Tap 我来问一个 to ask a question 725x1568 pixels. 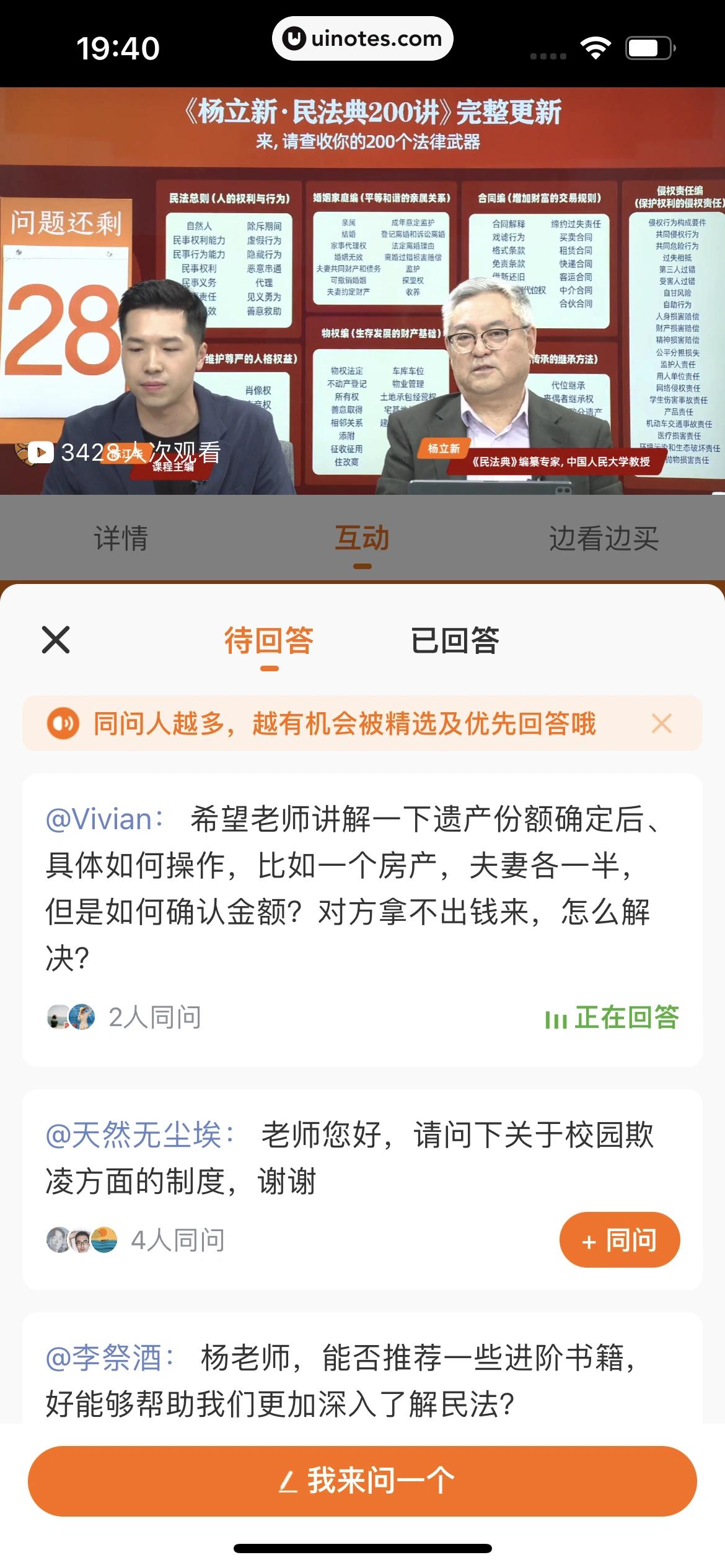362,1481
